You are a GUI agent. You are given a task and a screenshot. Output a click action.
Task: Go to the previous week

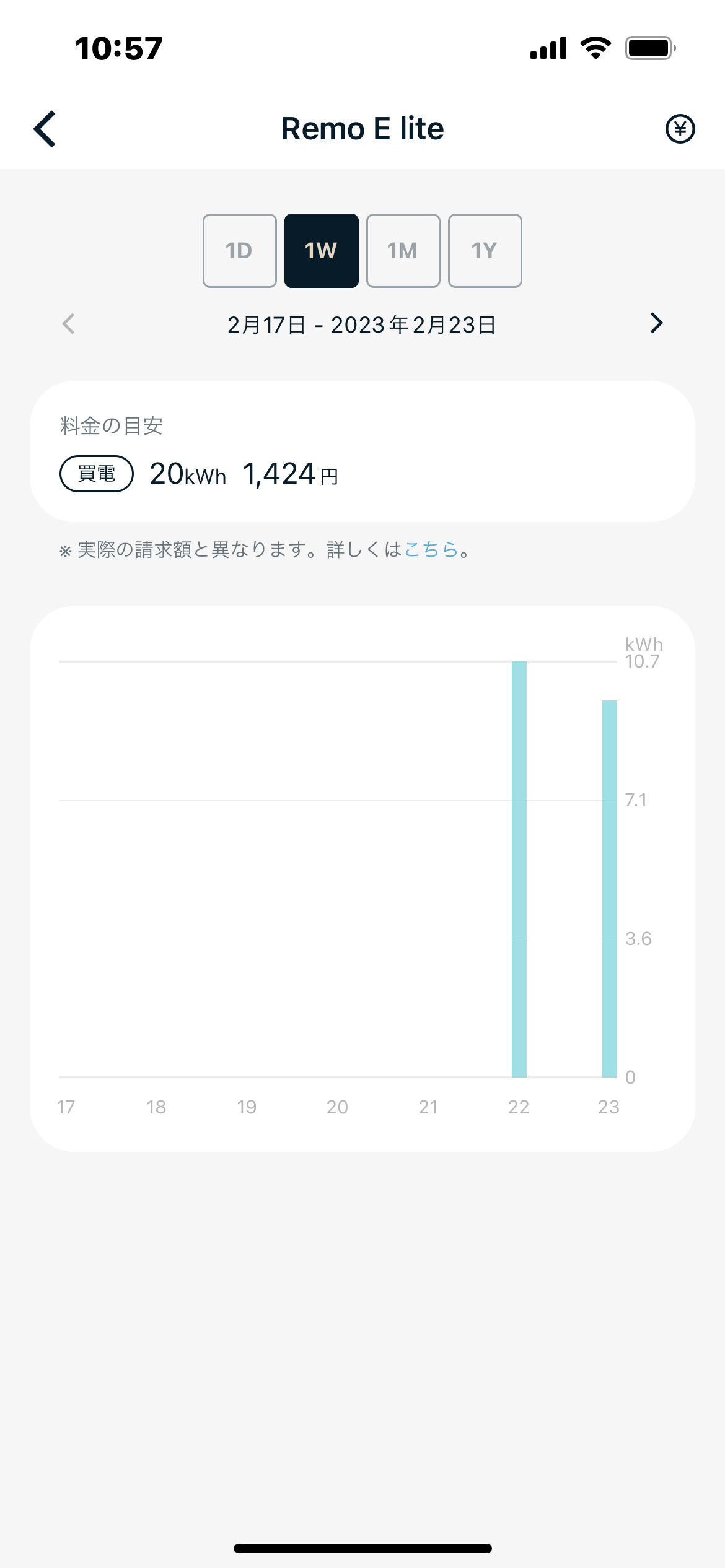(x=68, y=323)
